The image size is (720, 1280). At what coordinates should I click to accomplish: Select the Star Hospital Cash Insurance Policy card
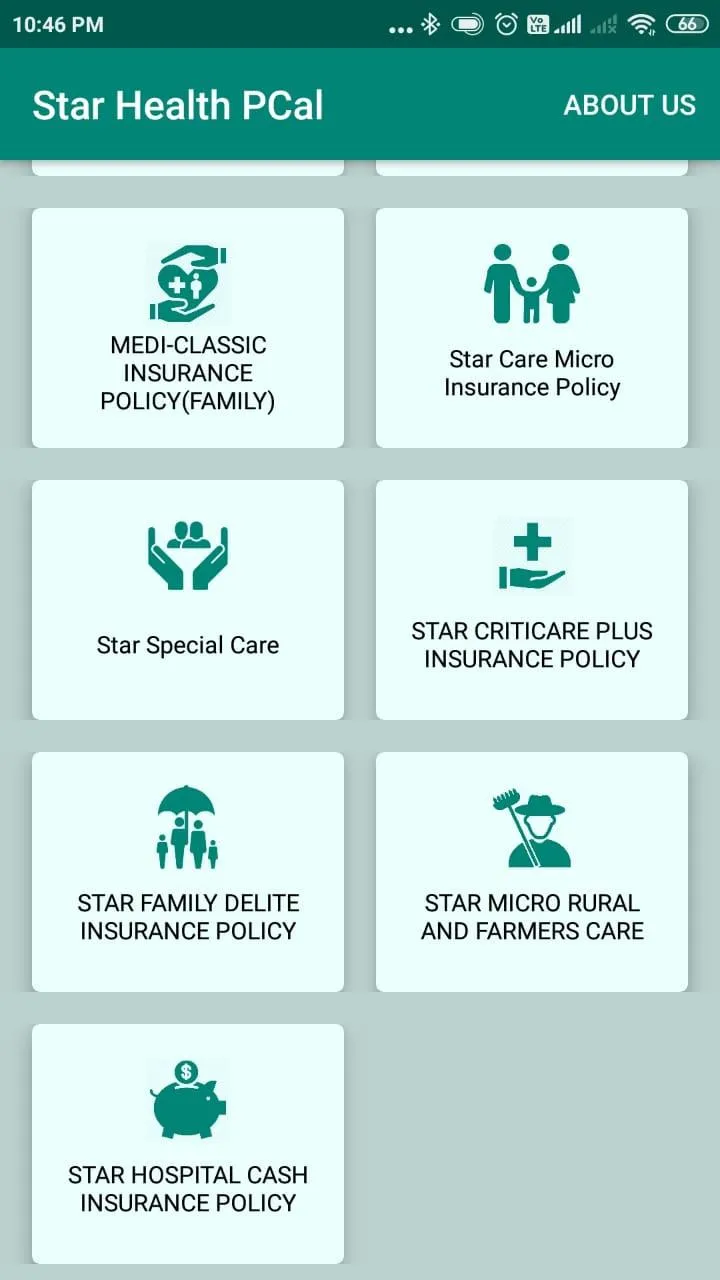[188, 1143]
